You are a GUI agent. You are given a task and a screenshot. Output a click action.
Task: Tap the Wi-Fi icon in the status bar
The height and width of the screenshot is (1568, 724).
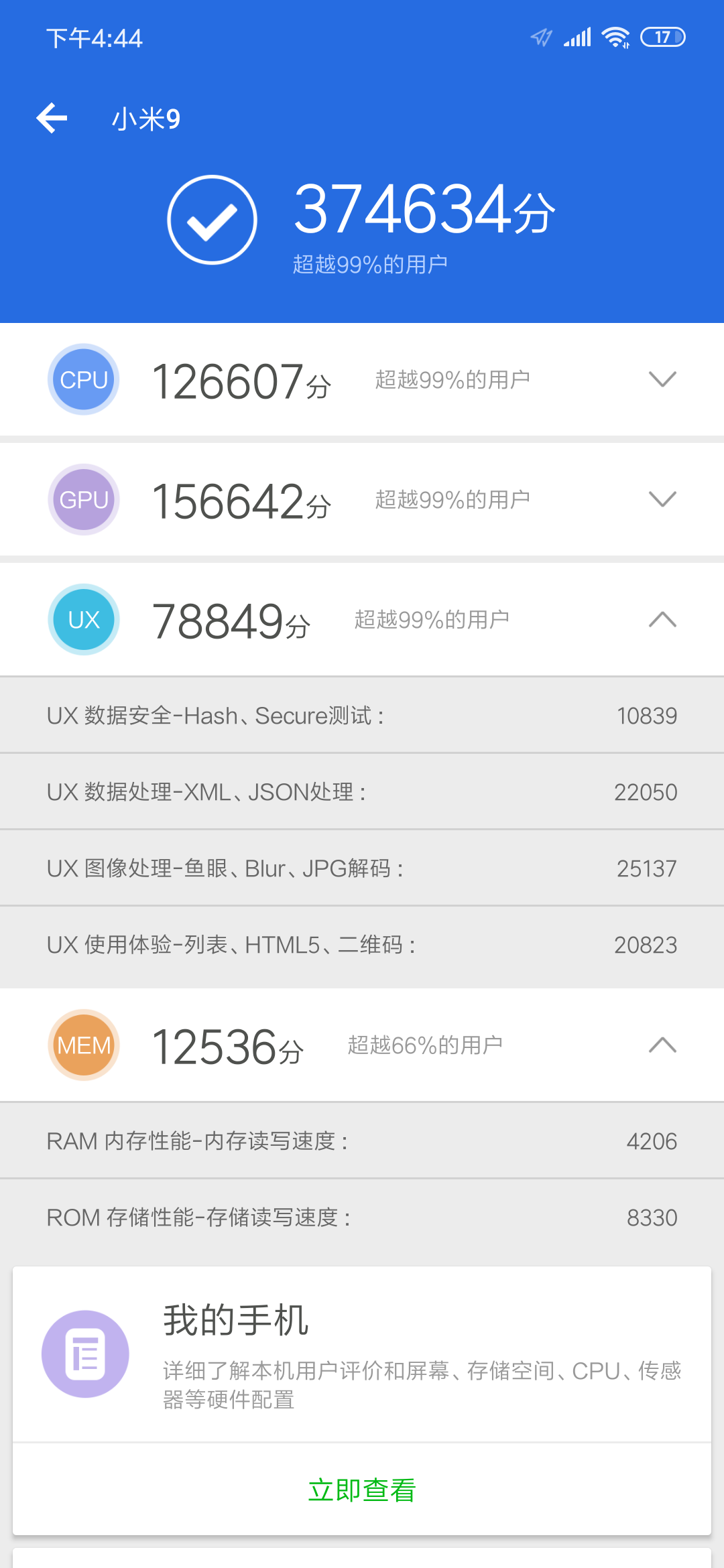(x=616, y=38)
